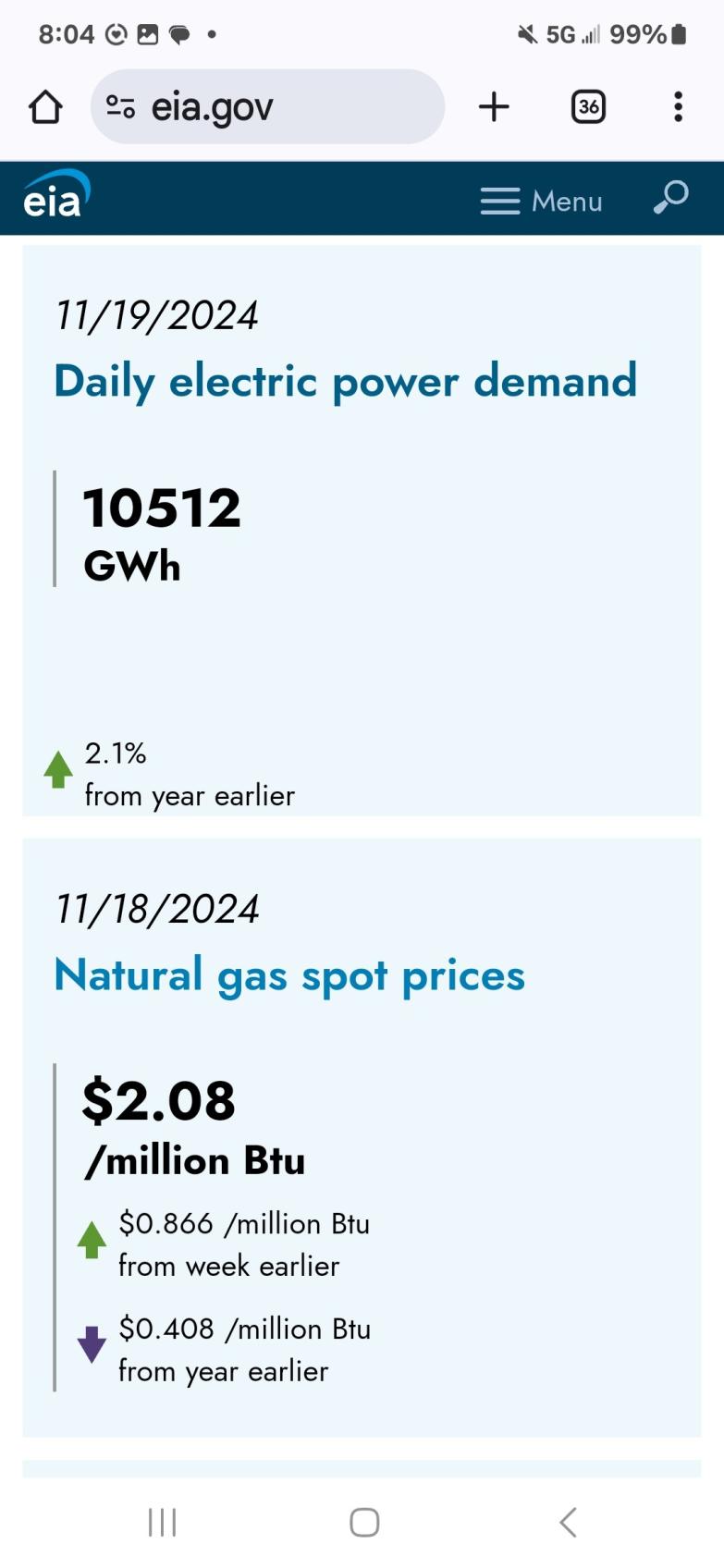Screen dimensions: 724x1568
Task: Tap the eia.gov address bar
Action: coord(267,107)
